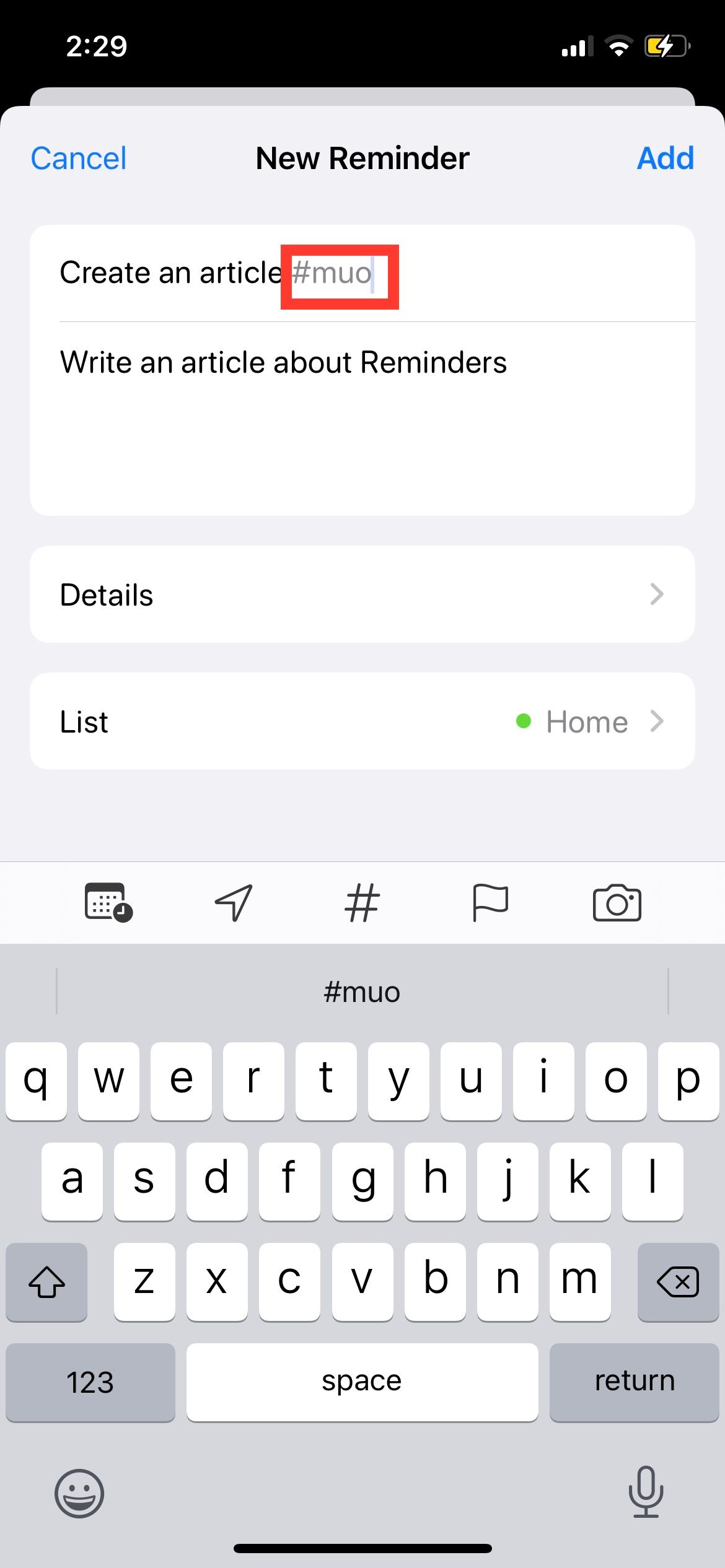Switch to the 123 number keyboard
The height and width of the screenshot is (1568, 725).
coord(90,1382)
